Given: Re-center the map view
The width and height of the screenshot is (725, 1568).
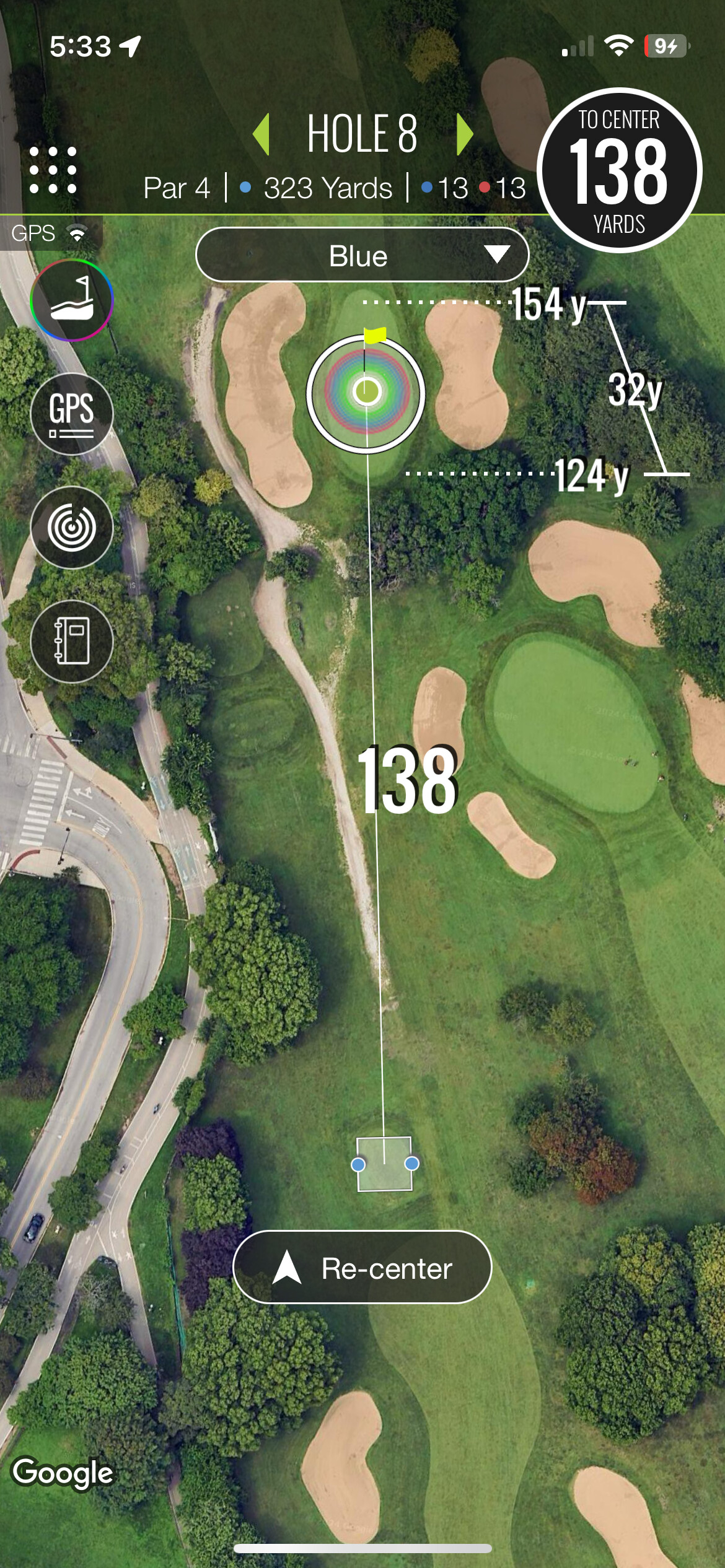Looking at the screenshot, I should point(362,1268).
